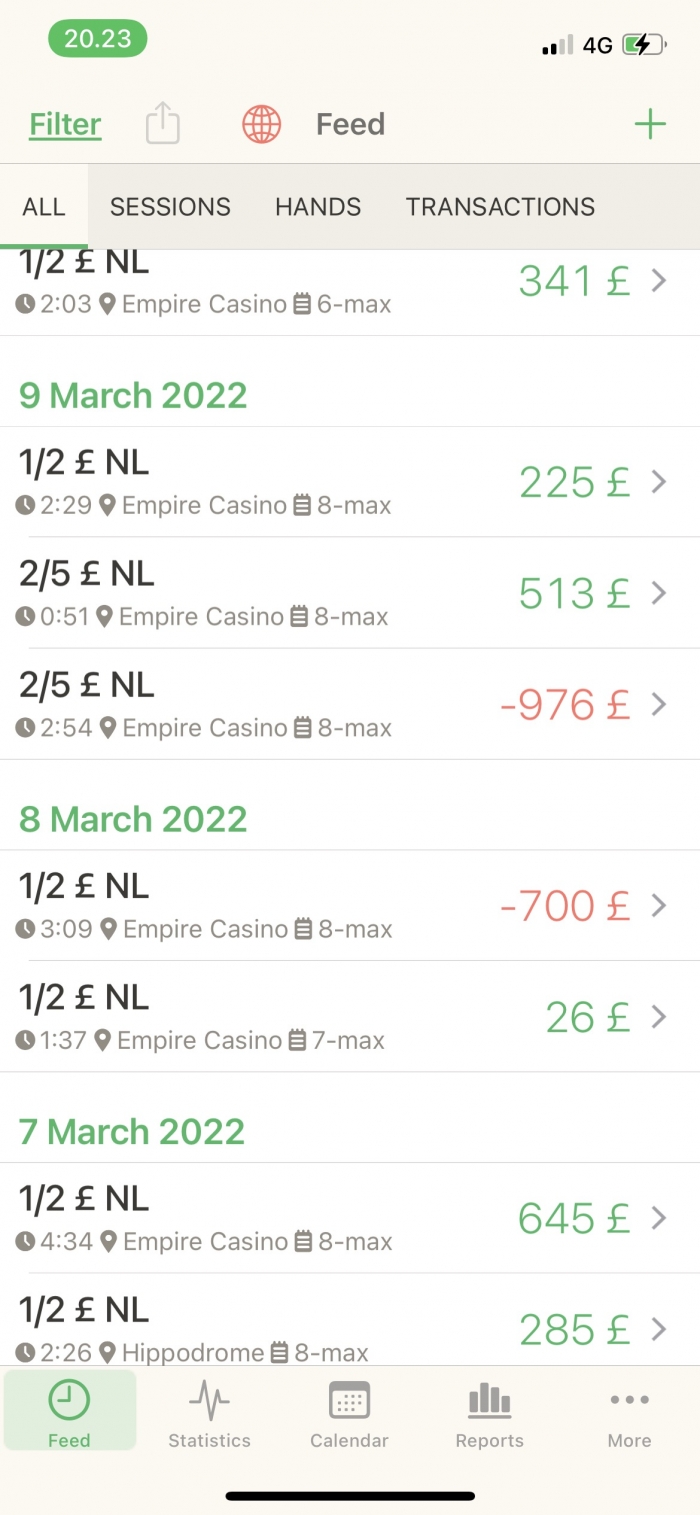Switch to the Sessions tab
Screen dimensions: 700x1515
[x=170, y=207]
